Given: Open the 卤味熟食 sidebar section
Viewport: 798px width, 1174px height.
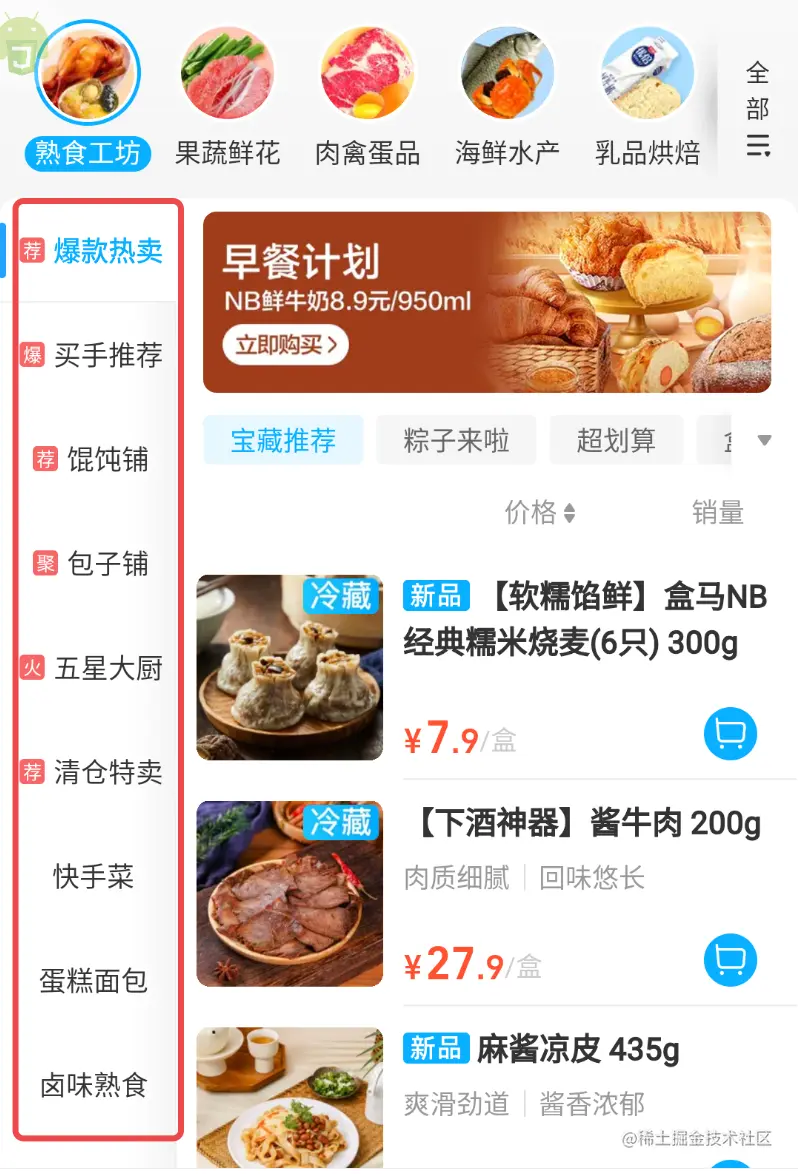Looking at the screenshot, I should [x=94, y=1085].
